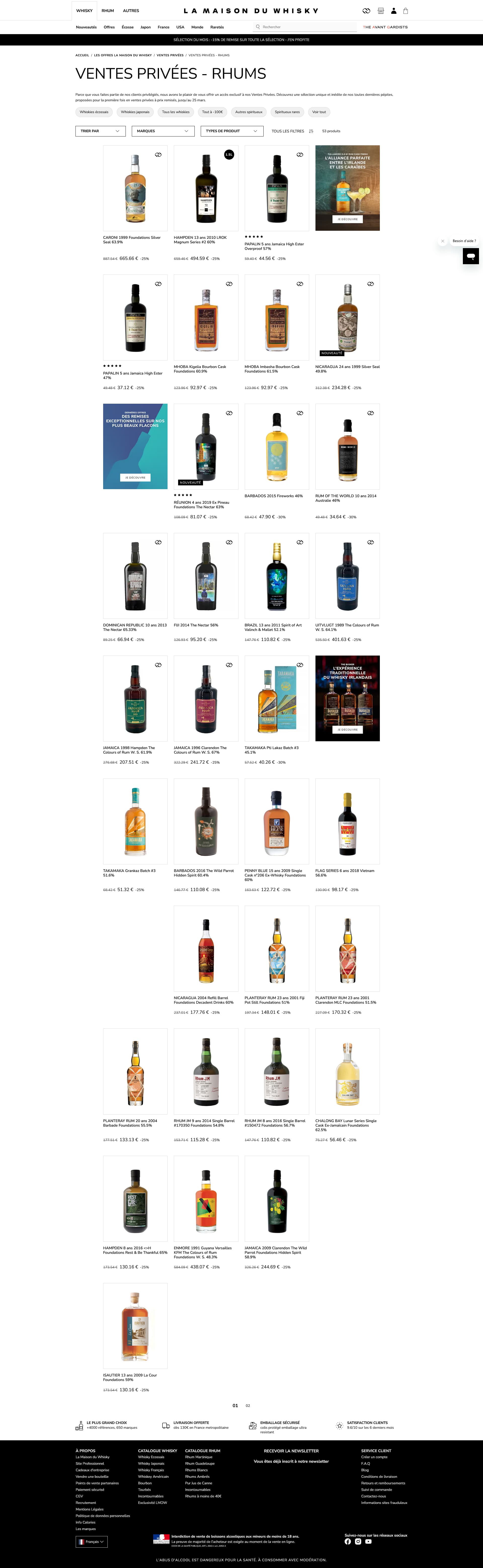Open BARBADOS 2015 Fireworks product card
Viewport: 483px width, 1568px height.
tap(276, 447)
